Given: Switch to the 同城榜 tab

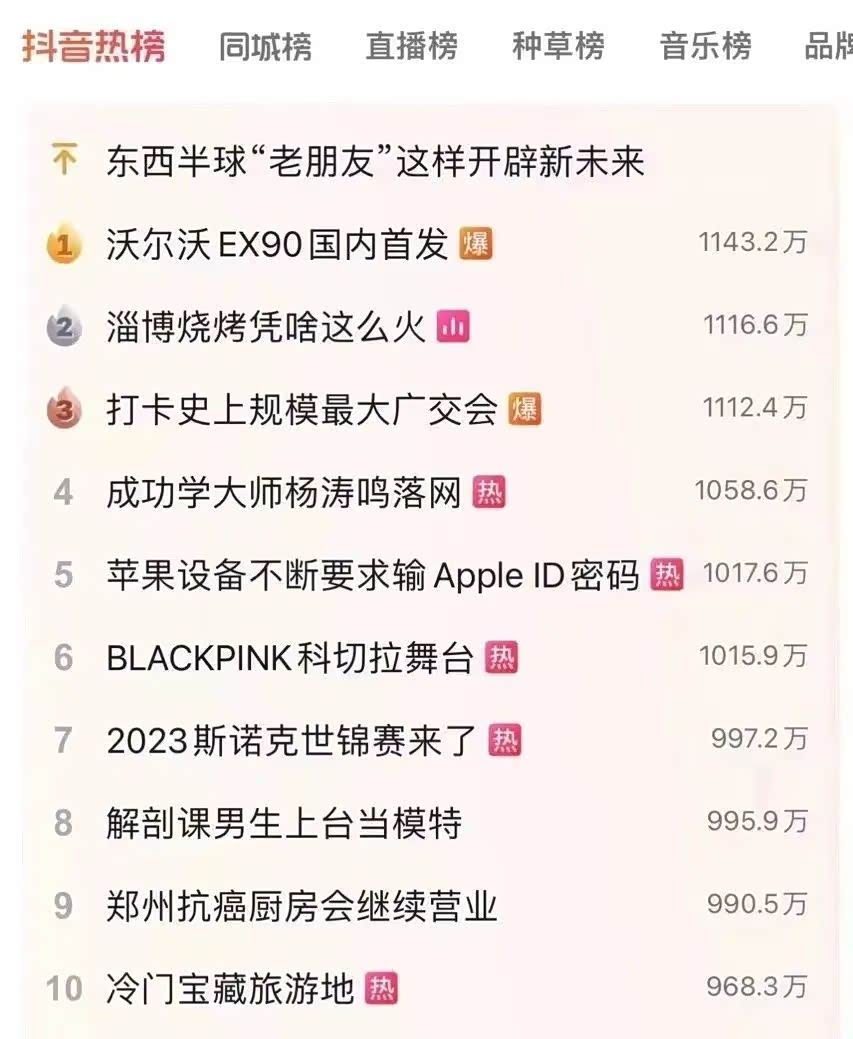Looking at the screenshot, I should point(265,47).
